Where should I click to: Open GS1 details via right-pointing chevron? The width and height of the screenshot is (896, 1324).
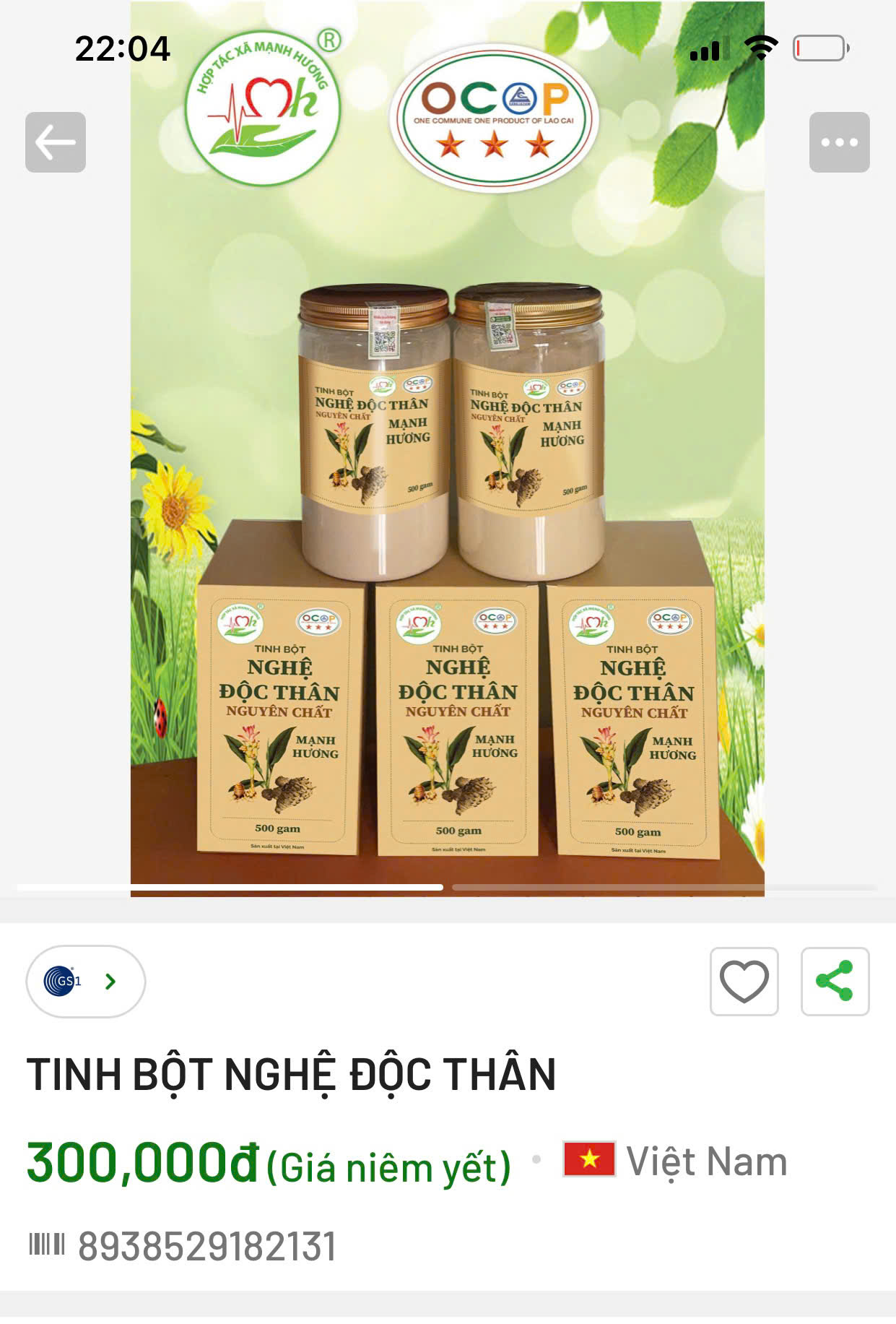(x=108, y=981)
